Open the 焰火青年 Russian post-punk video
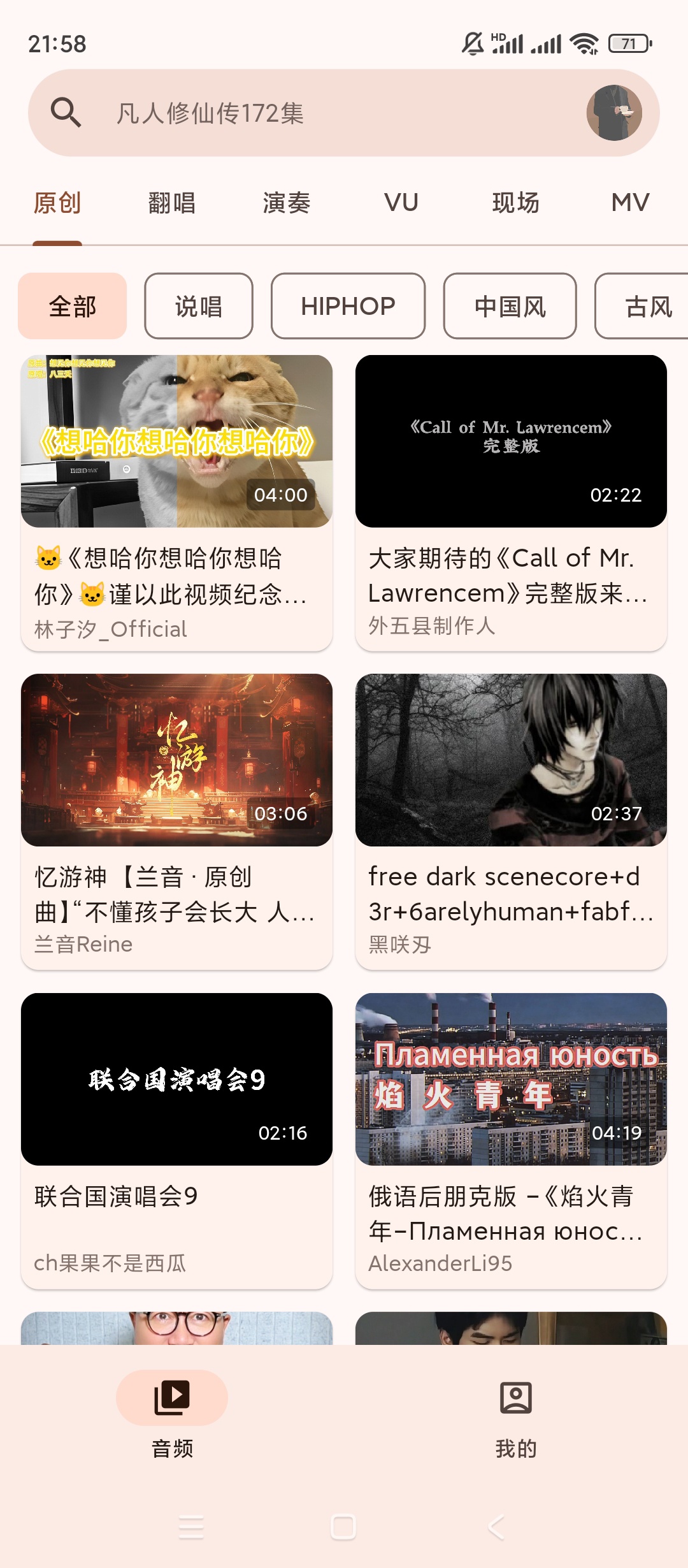 point(511,1140)
